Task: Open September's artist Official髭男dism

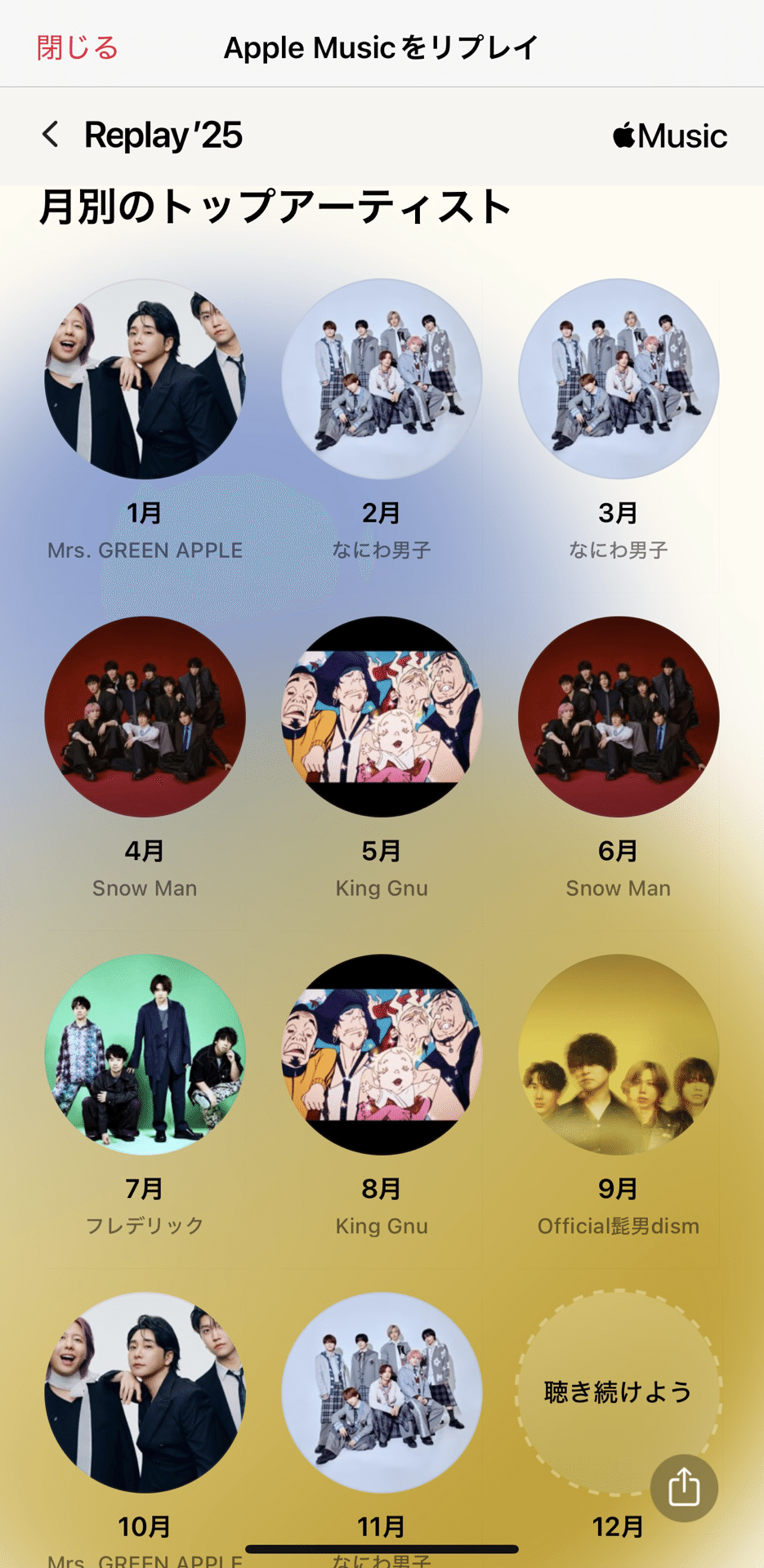Action: pyautogui.click(x=619, y=1054)
